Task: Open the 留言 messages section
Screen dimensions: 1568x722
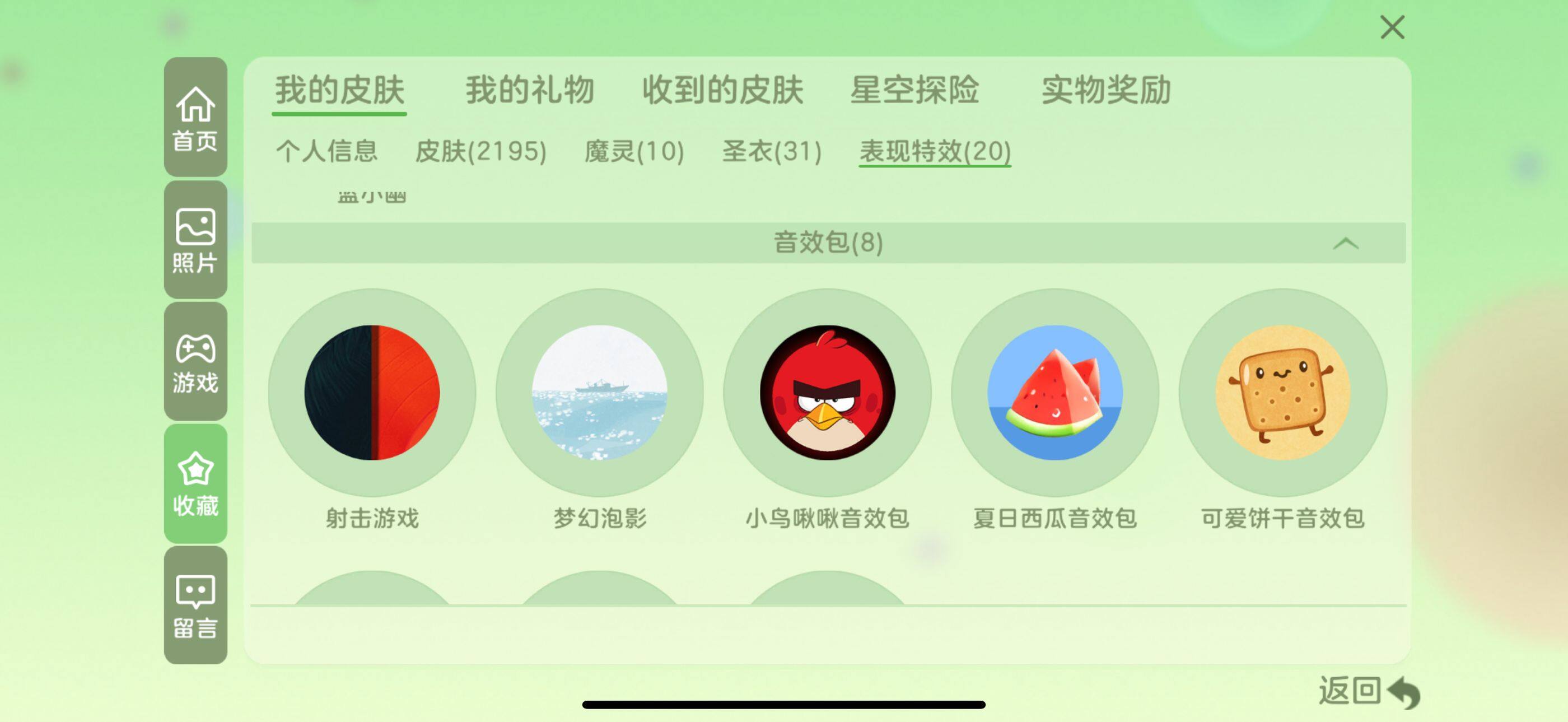Action: click(x=195, y=605)
